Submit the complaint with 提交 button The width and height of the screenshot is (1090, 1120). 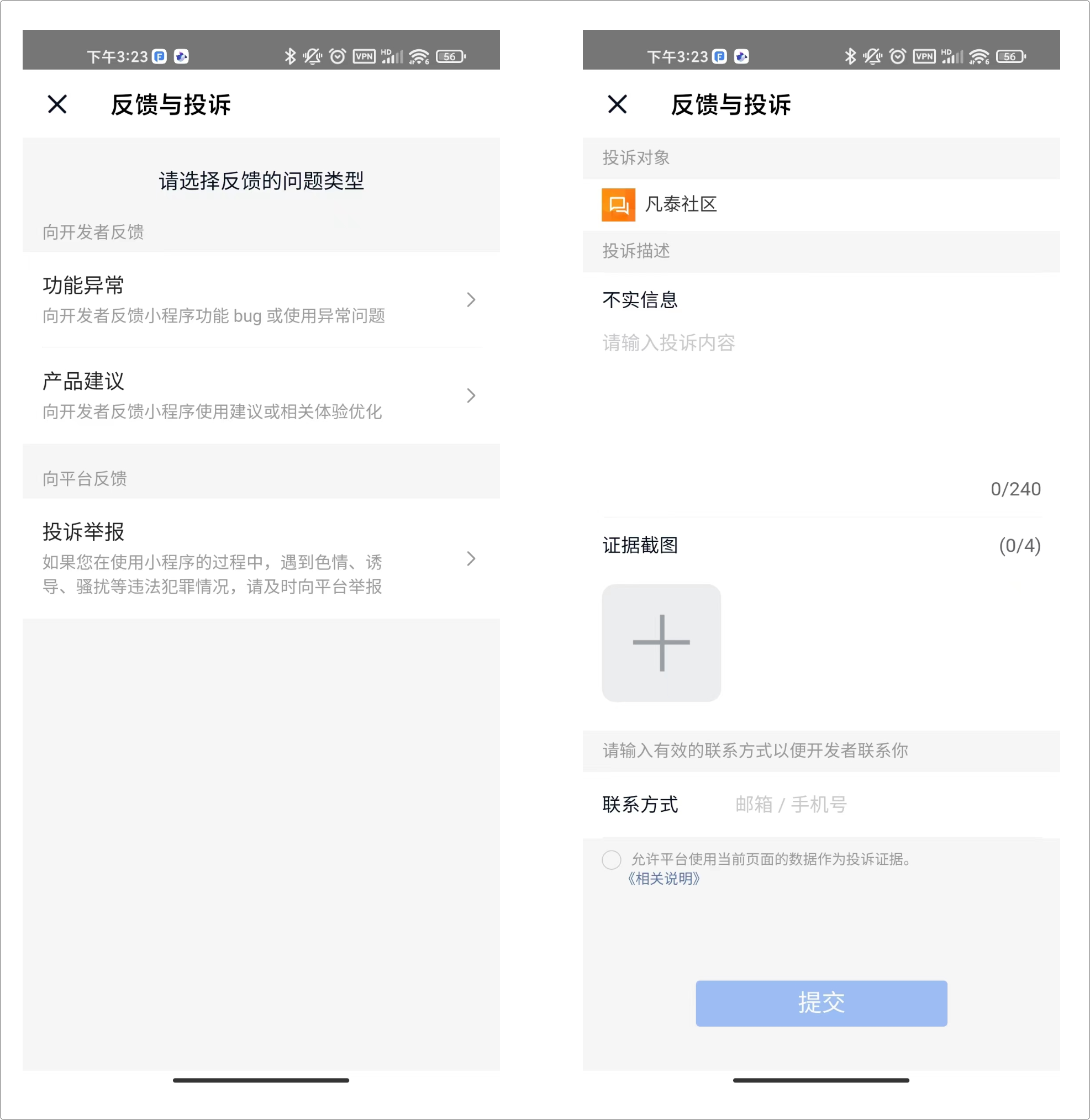(x=821, y=1003)
